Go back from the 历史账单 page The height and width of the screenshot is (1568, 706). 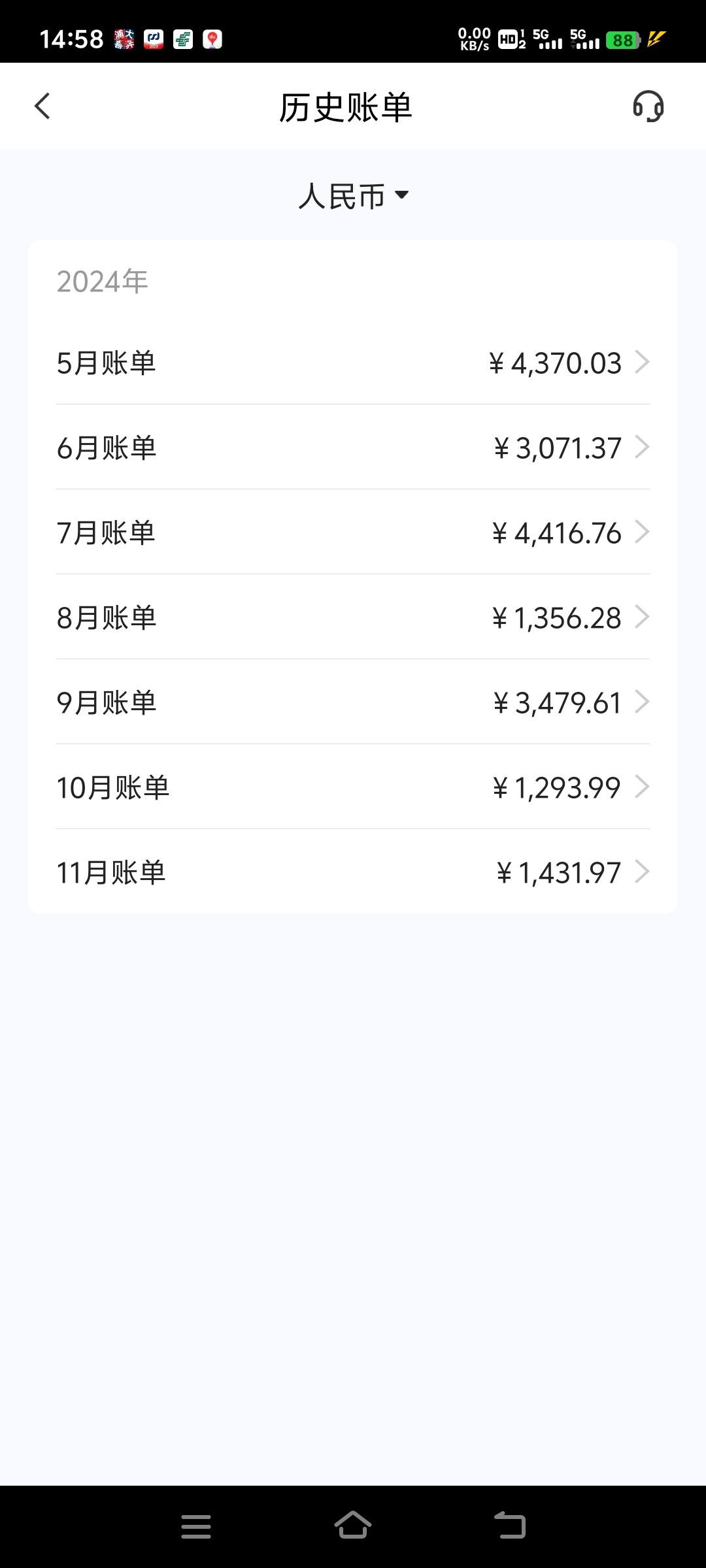[42, 106]
